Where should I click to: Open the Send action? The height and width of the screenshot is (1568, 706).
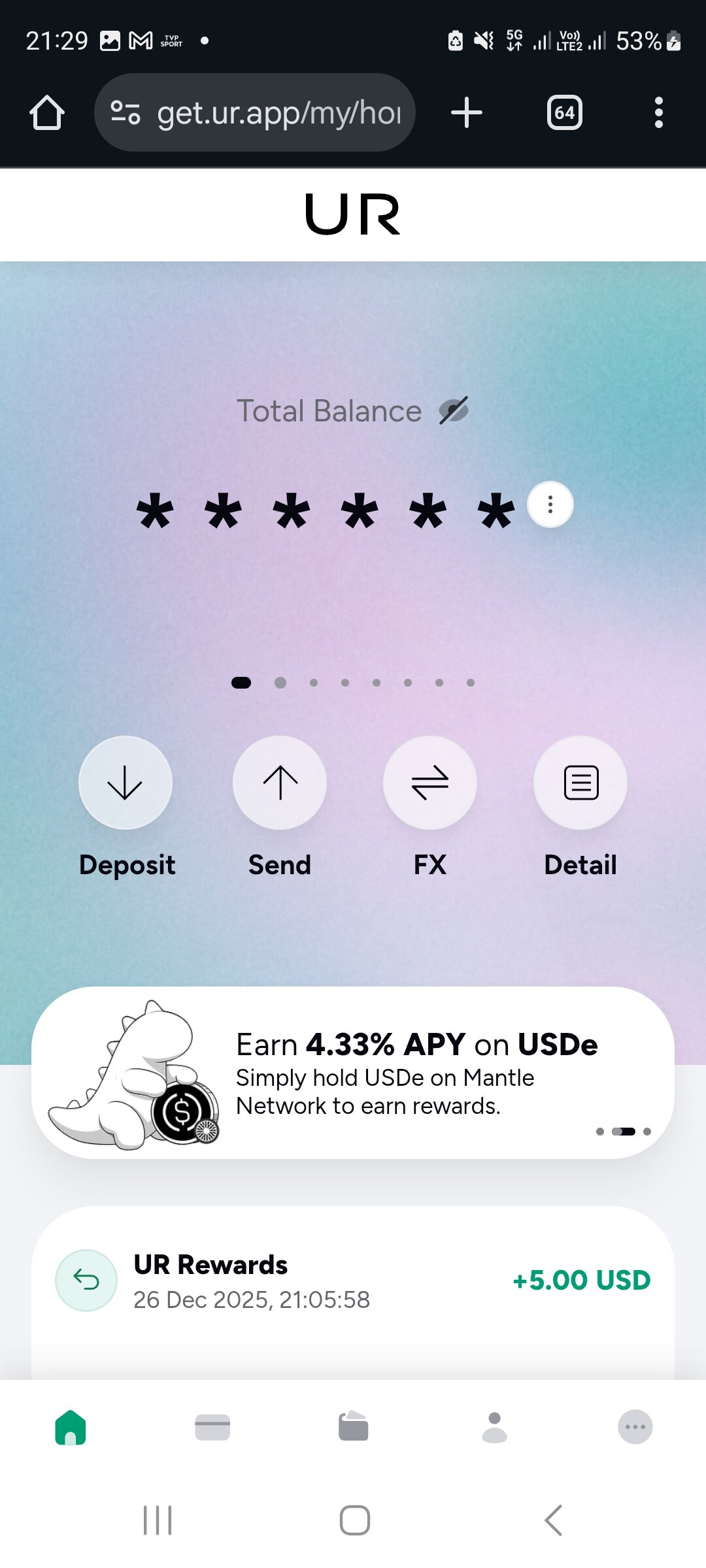pyautogui.click(x=280, y=783)
